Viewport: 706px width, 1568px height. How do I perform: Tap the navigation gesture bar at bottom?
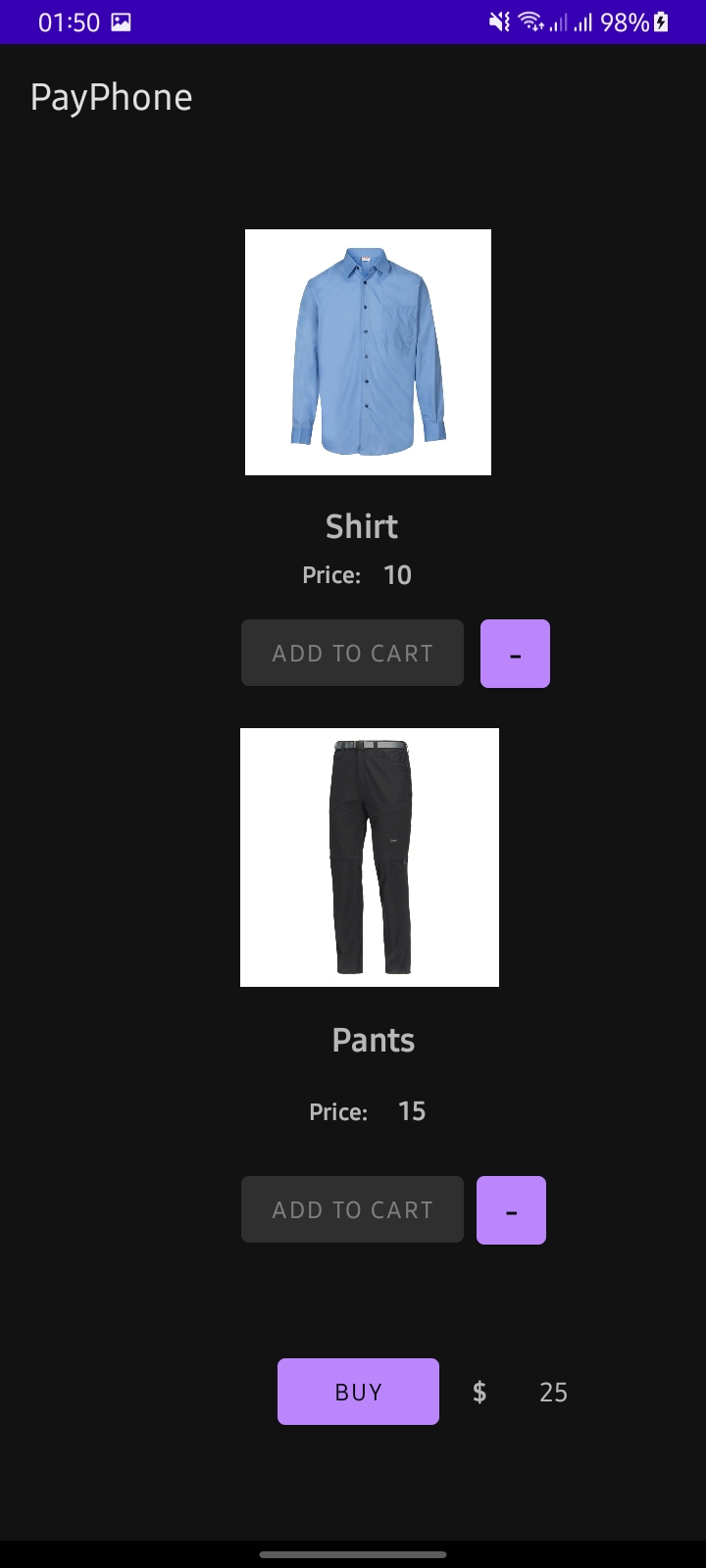(x=353, y=1552)
